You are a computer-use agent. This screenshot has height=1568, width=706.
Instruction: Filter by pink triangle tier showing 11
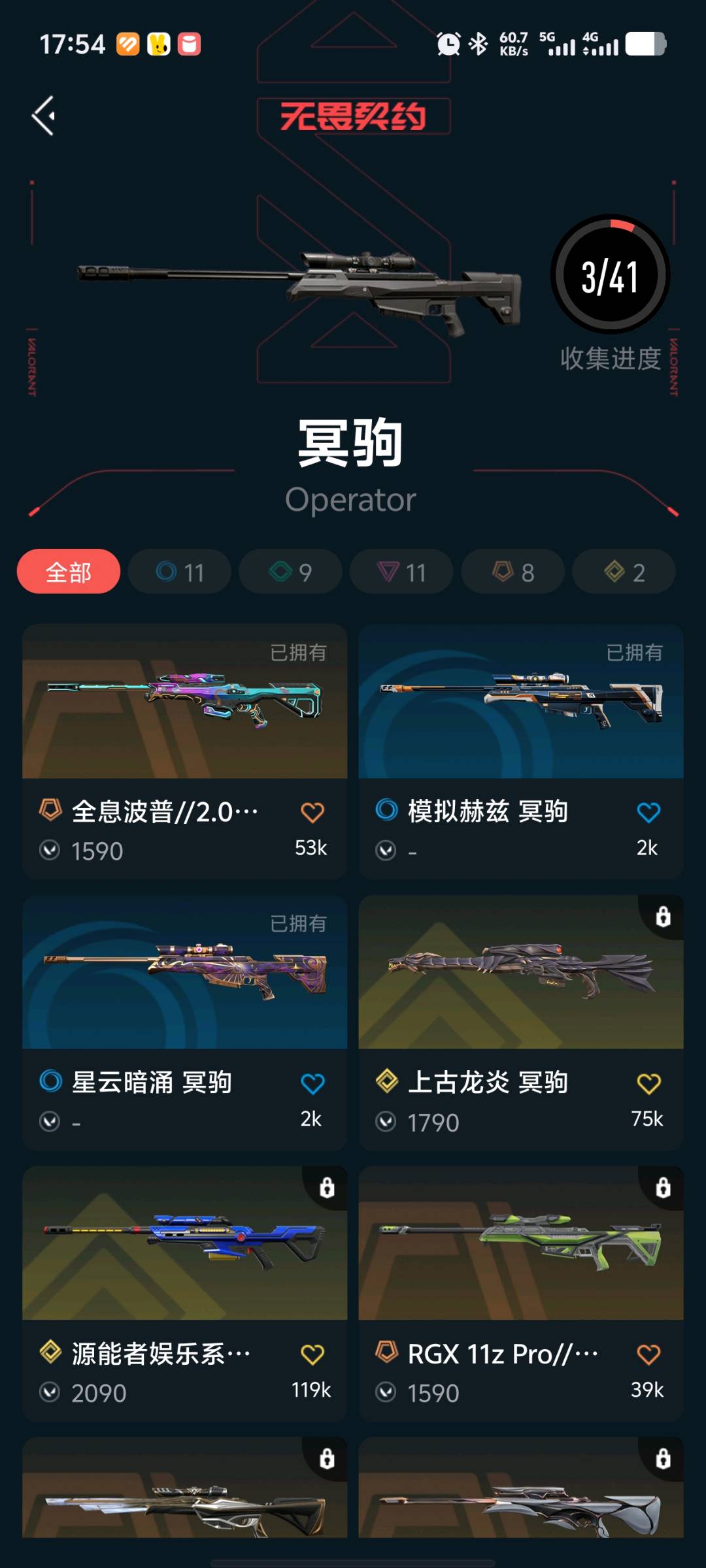(401, 572)
